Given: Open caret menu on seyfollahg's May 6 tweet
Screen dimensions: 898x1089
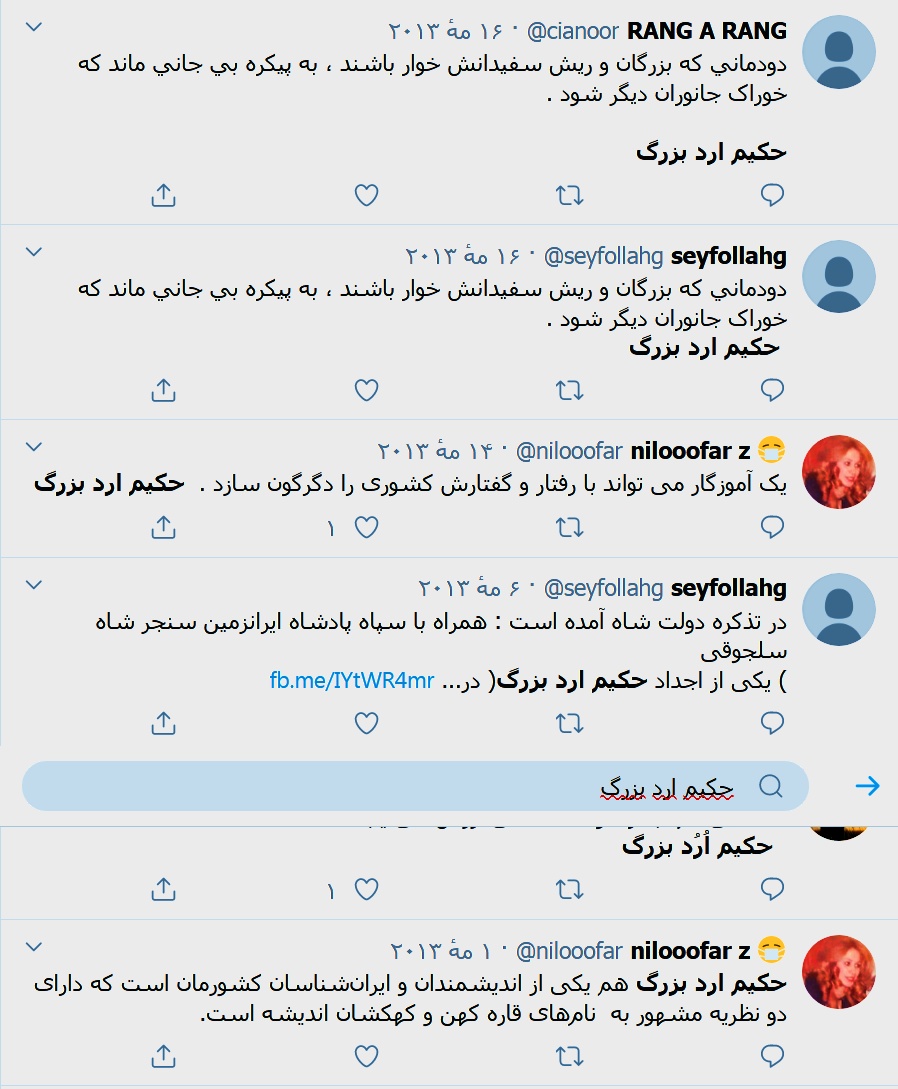Looking at the screenshot, I should point(33,584).
